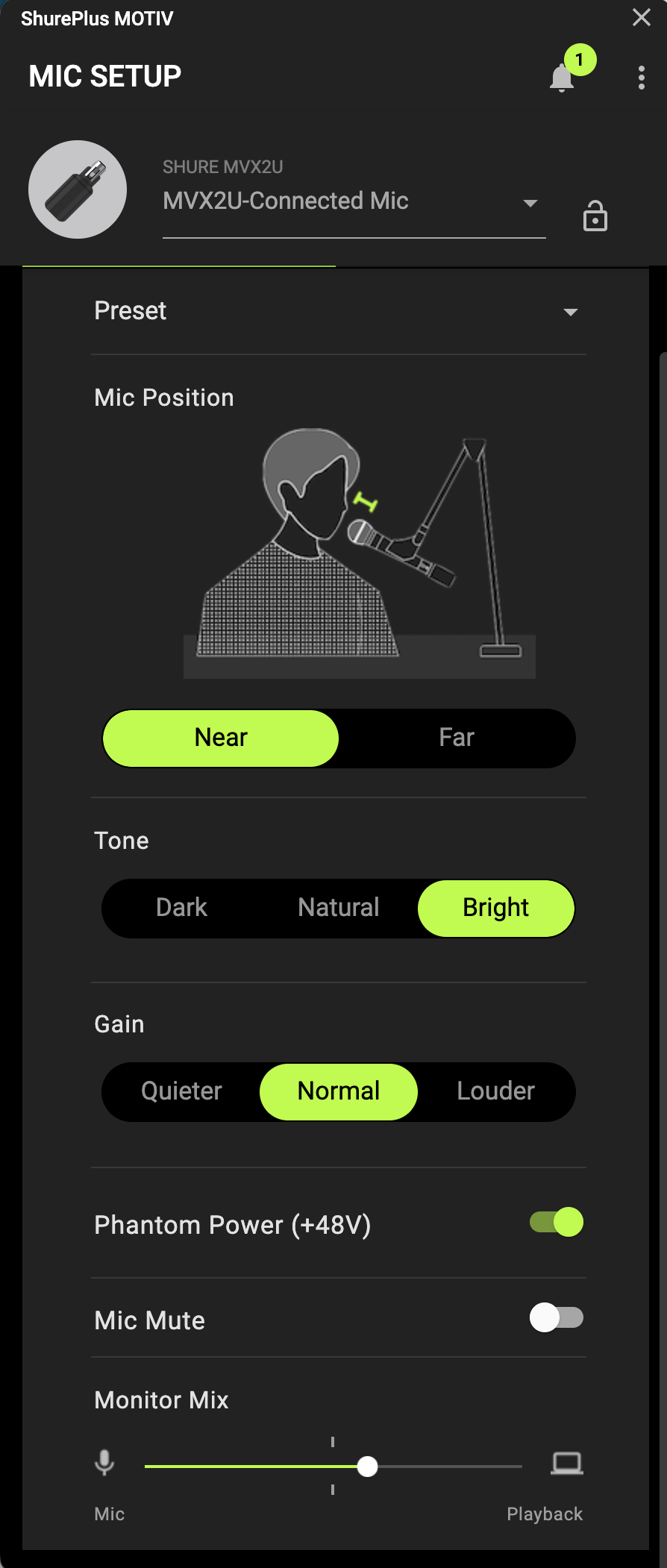667x1568 pixels.
Task: Switch mic position to Far
Action: 456,738
